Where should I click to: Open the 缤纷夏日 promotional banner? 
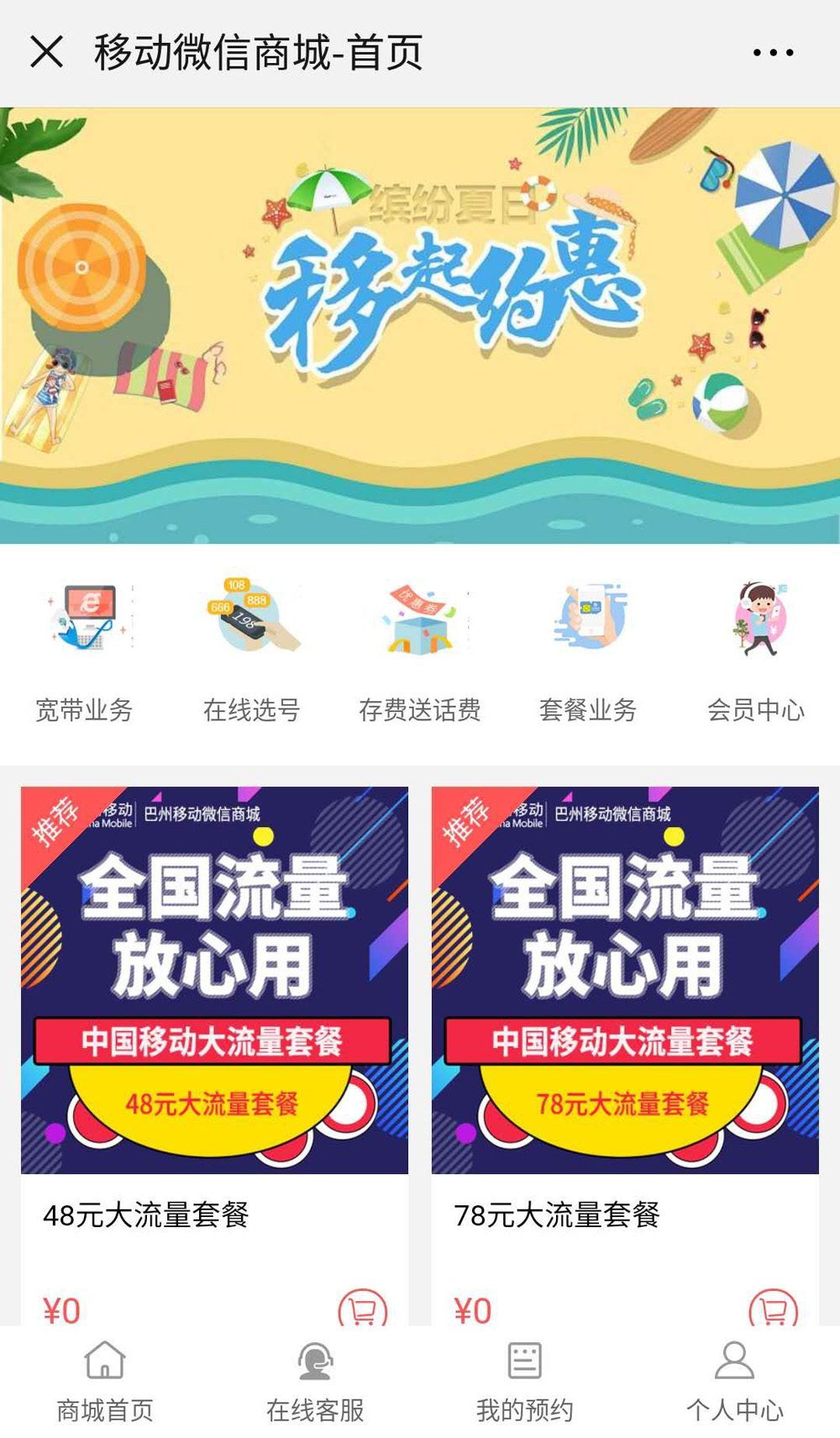pos(420,325)
